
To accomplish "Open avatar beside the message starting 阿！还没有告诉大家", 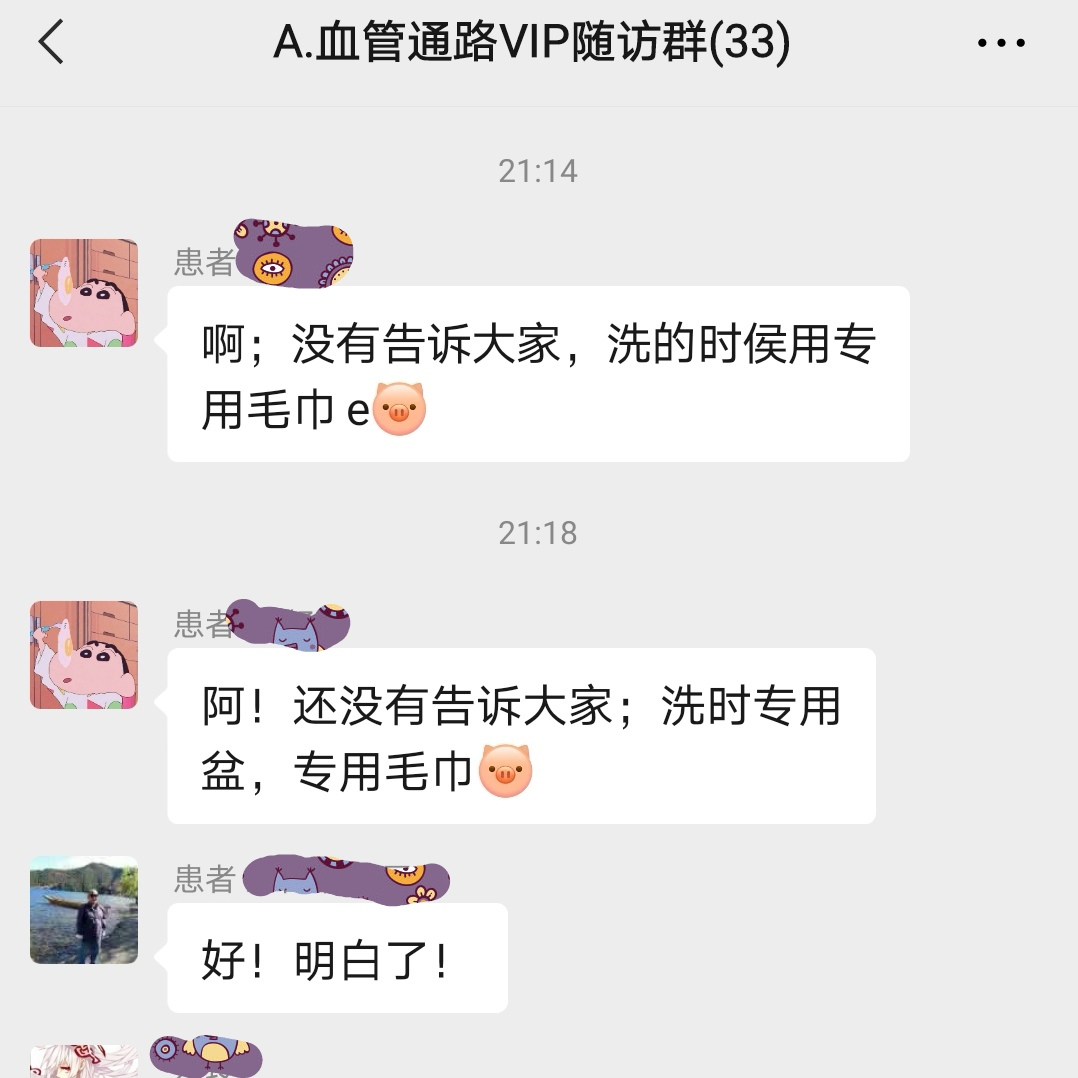I will coord(84,655).
